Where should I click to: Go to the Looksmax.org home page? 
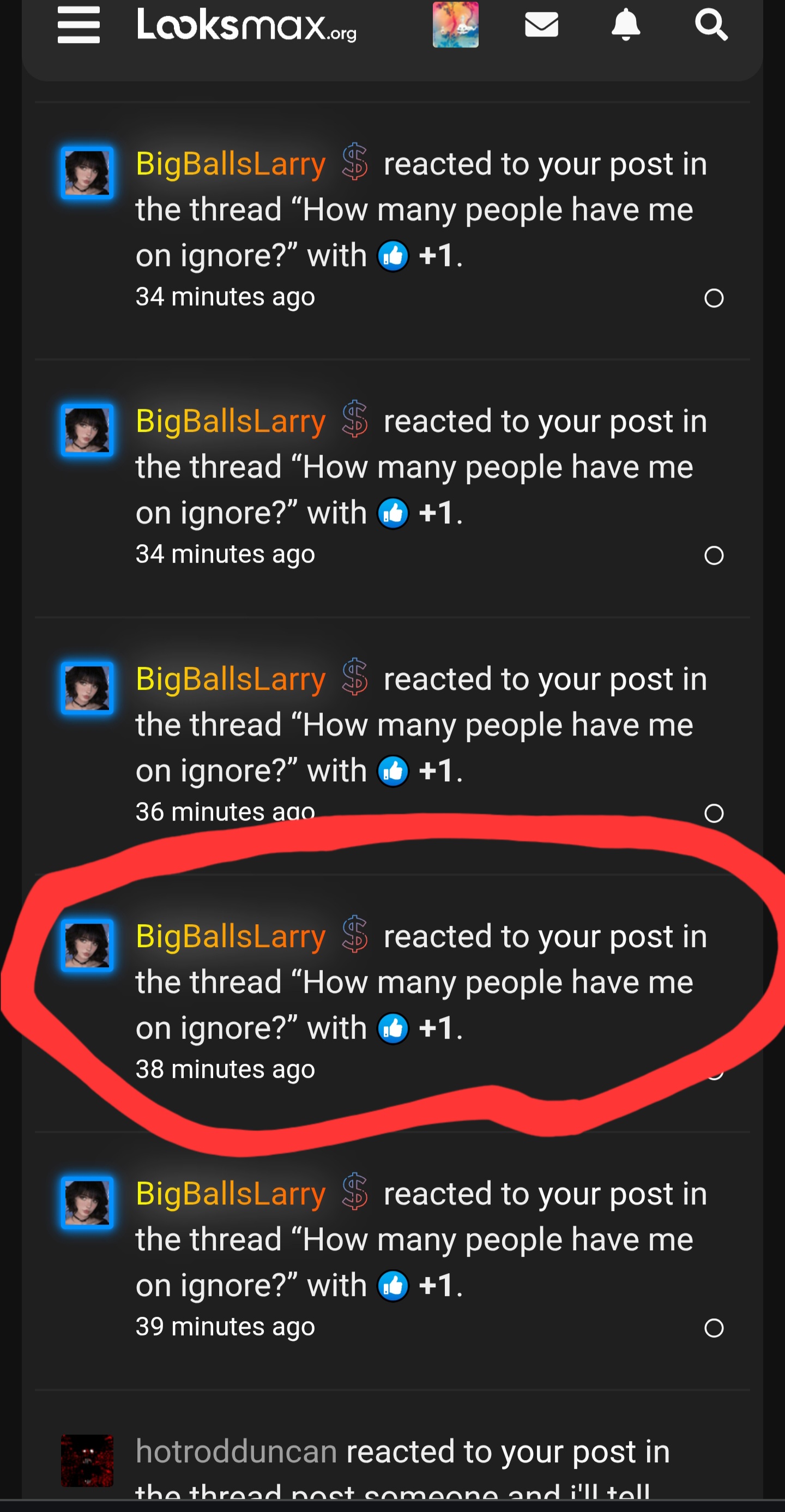(246, 25)
